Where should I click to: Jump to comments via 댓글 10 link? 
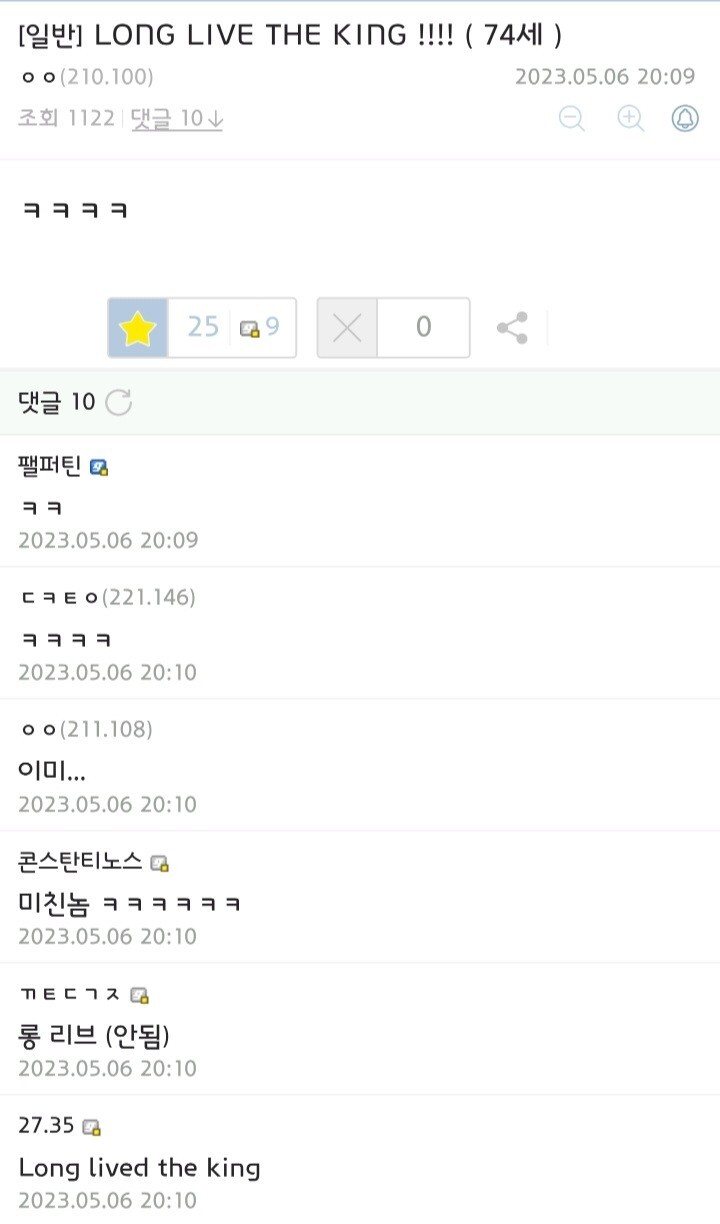[x=176, y=119]
